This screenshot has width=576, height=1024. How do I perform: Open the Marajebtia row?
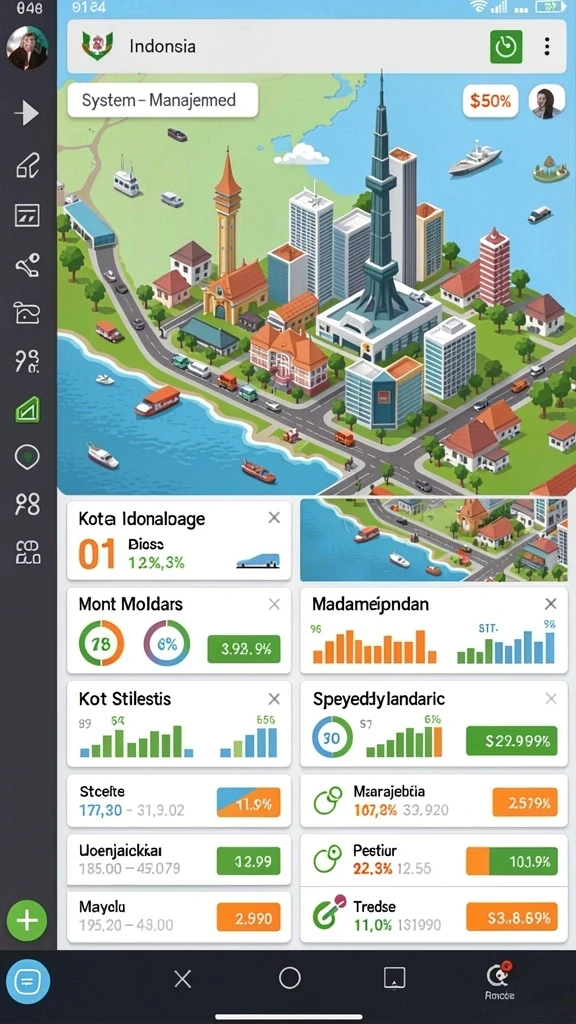pyautogui.click(x=434, y=801)
